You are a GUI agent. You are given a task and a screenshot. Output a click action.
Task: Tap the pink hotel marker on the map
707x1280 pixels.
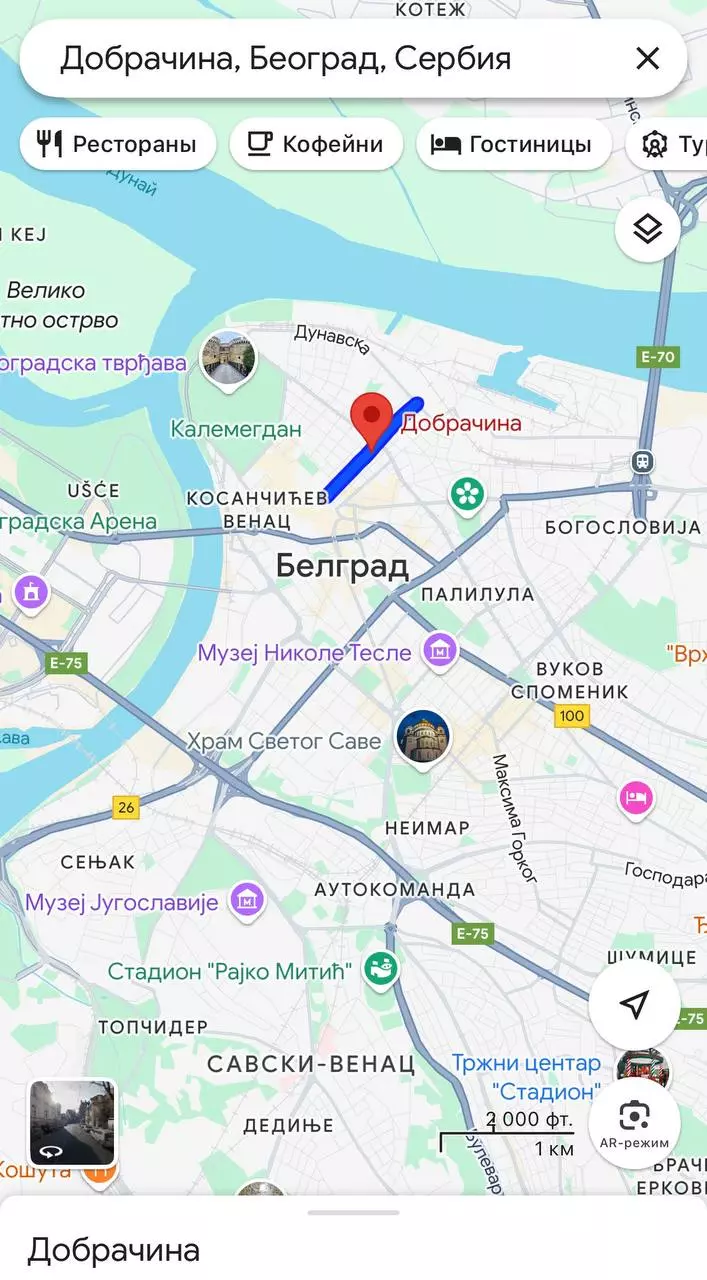pos(636,798)
